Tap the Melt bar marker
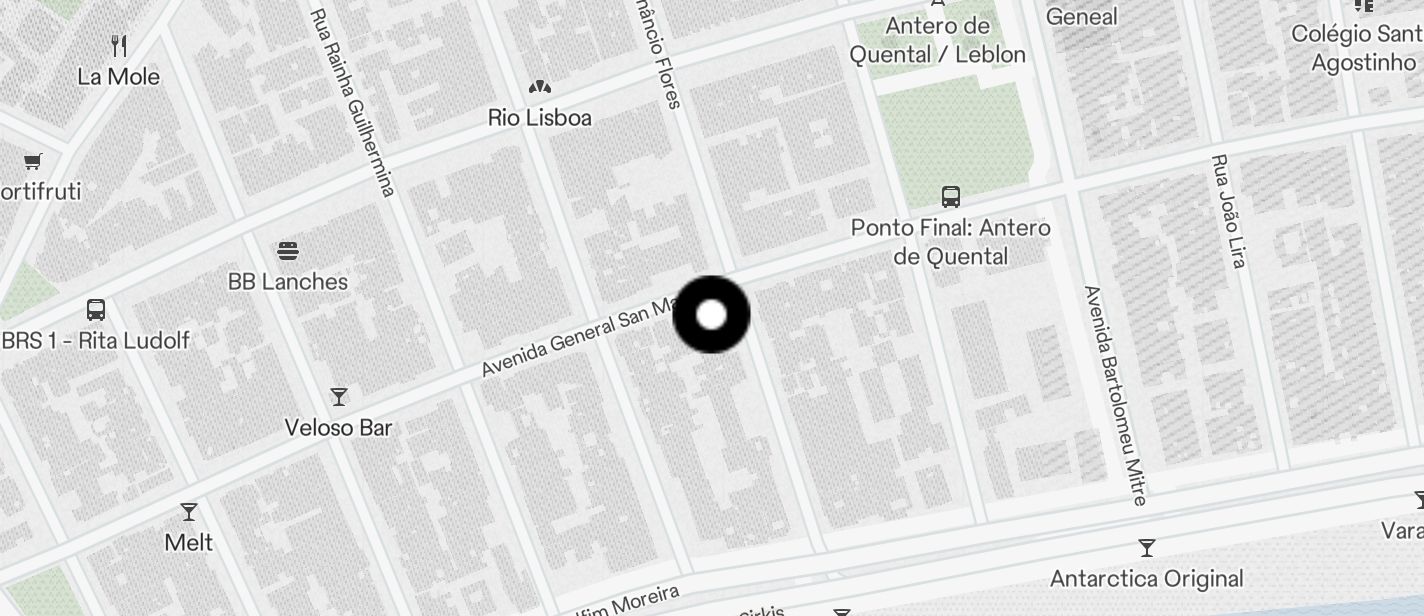Image resolution: width=1424 pixels, height=616 pixels. pyautogui.click(x=189, y=513)
